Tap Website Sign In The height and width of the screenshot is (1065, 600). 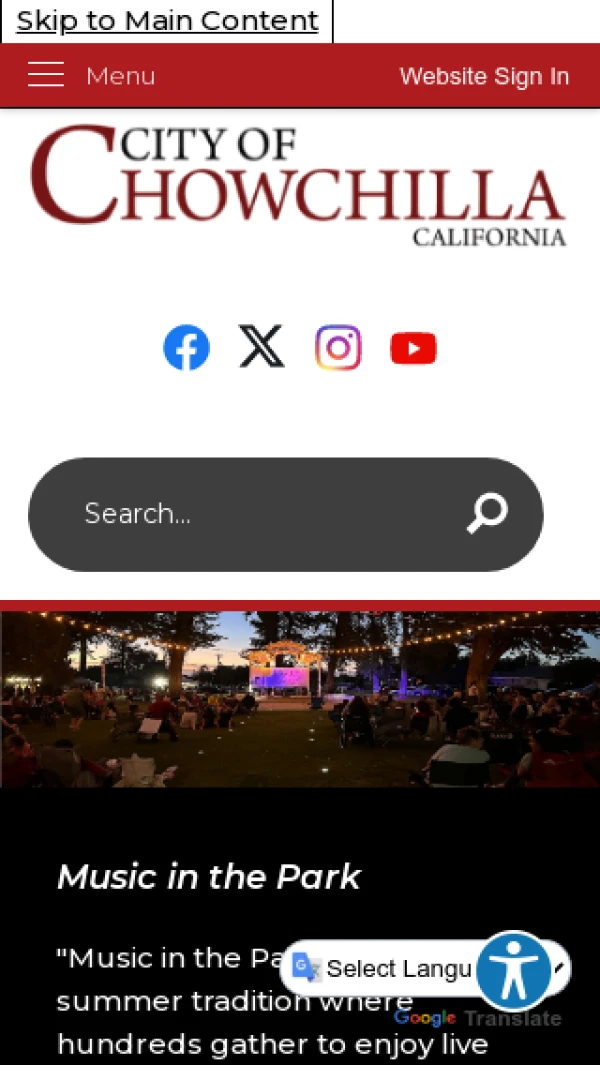[x=484, y=76]
